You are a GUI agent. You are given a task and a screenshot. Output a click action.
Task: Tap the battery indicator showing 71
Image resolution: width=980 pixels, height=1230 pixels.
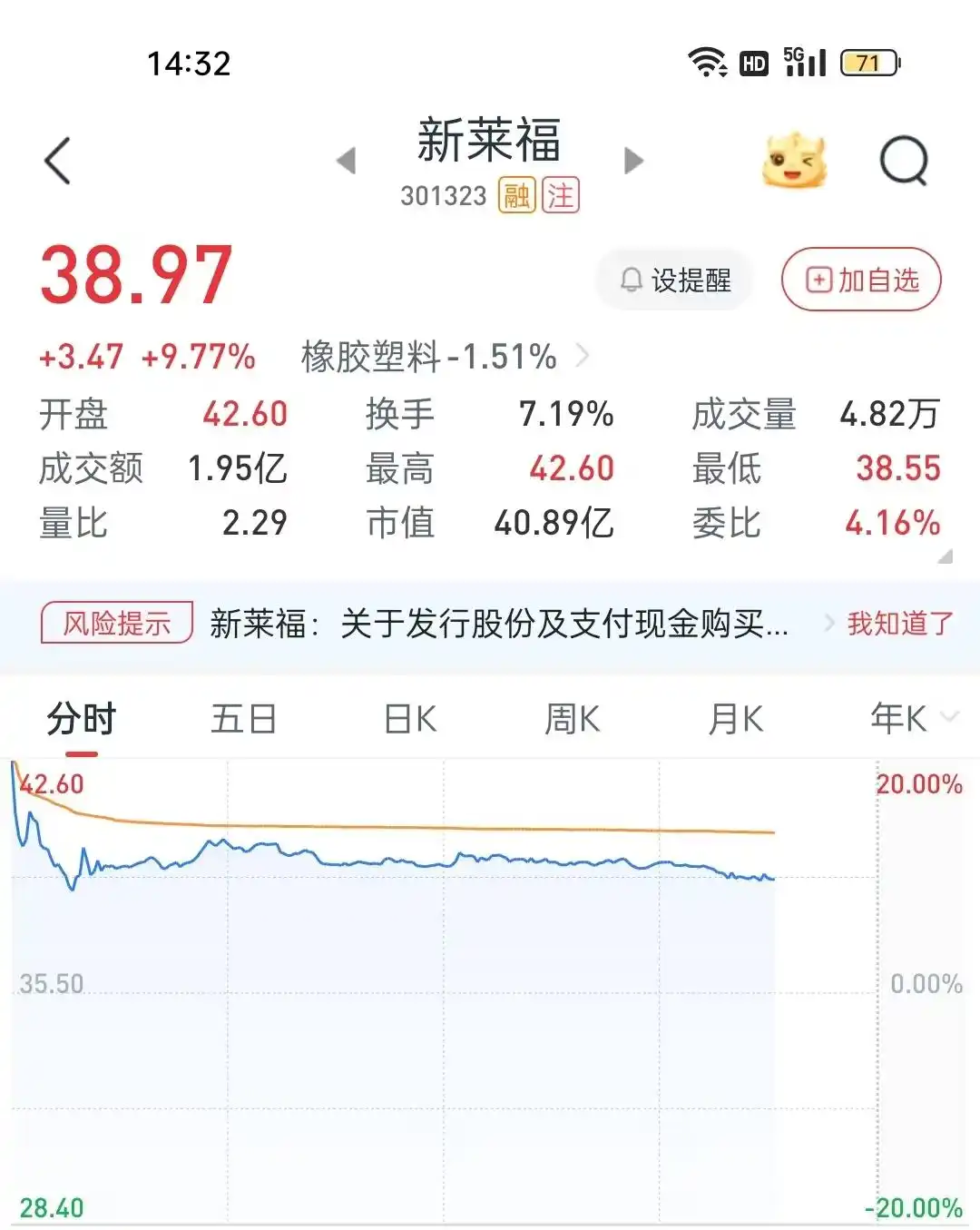tap(867, 62)
